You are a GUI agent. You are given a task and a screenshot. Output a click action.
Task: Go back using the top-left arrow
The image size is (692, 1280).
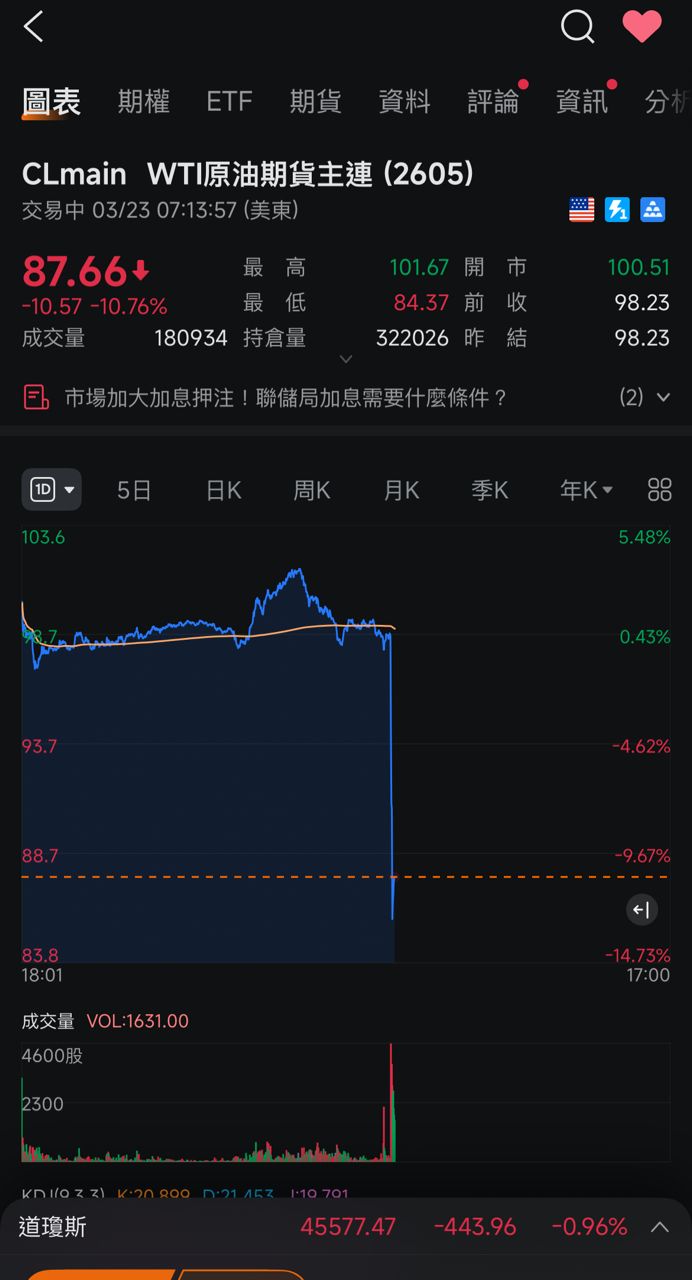[34, 27]
